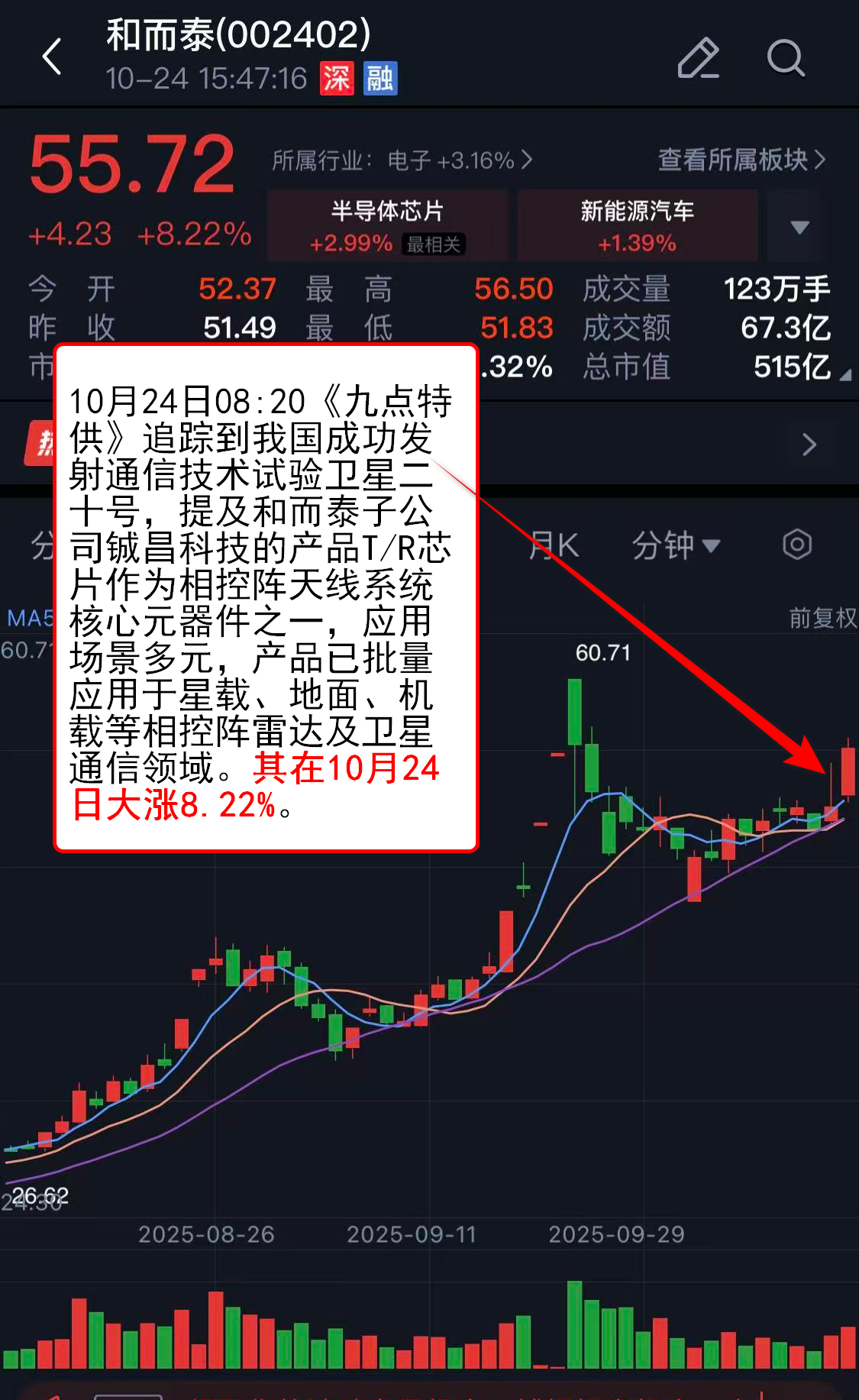Switch to the 月K chart tab
The width and height of the screenshot is (859, 1400).
555,545
